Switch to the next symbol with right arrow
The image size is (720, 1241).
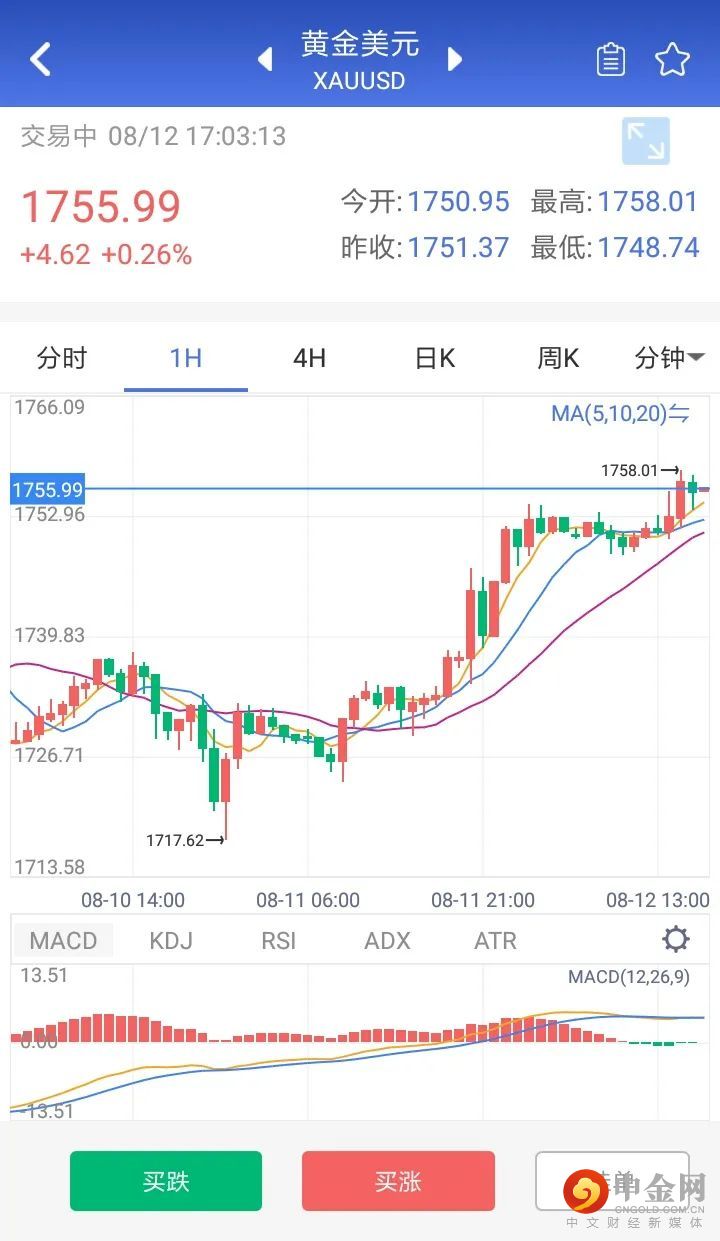[455, 59]
